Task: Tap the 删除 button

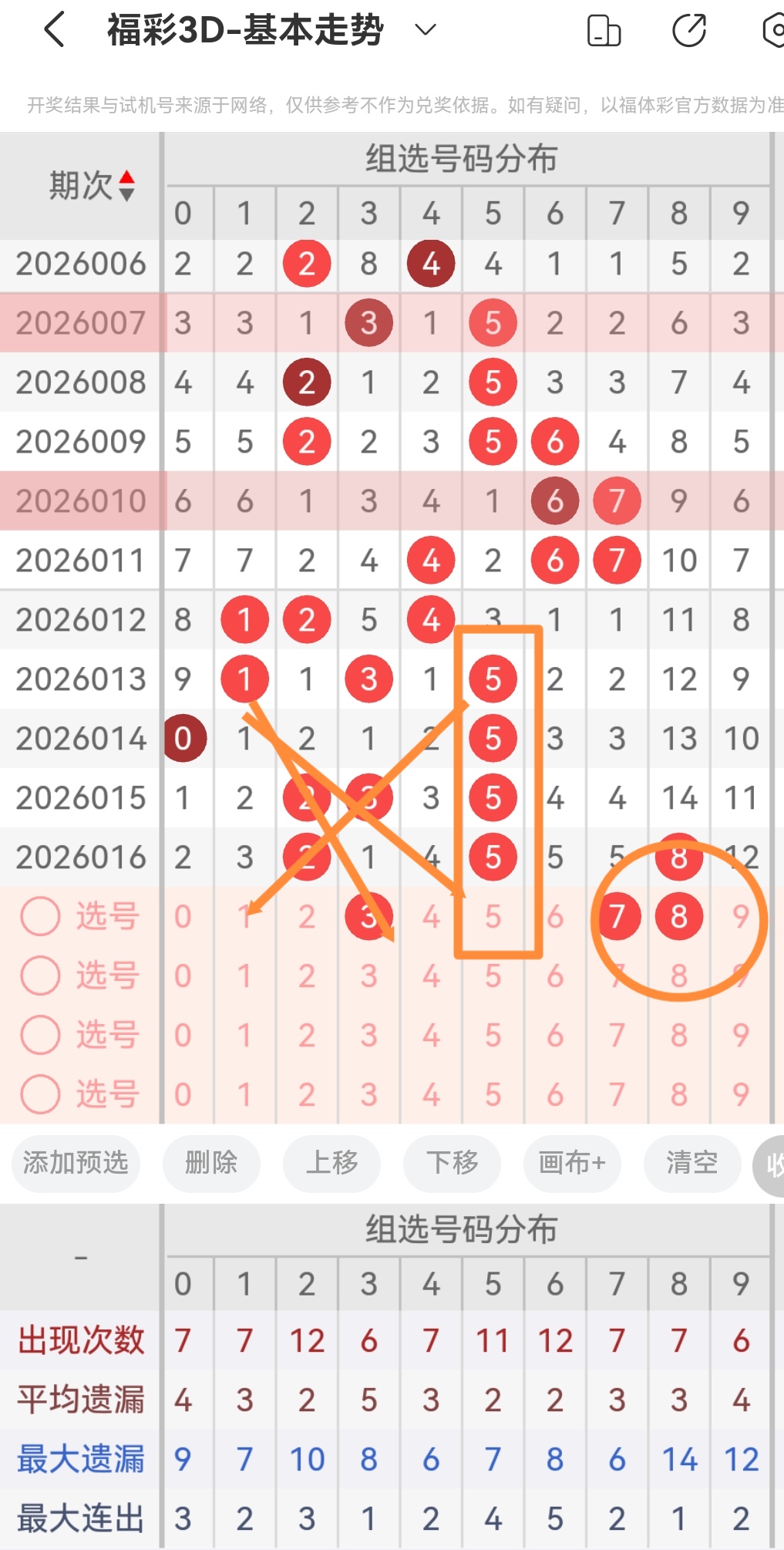Action: pyautogui.click(x=211, y=1164)
